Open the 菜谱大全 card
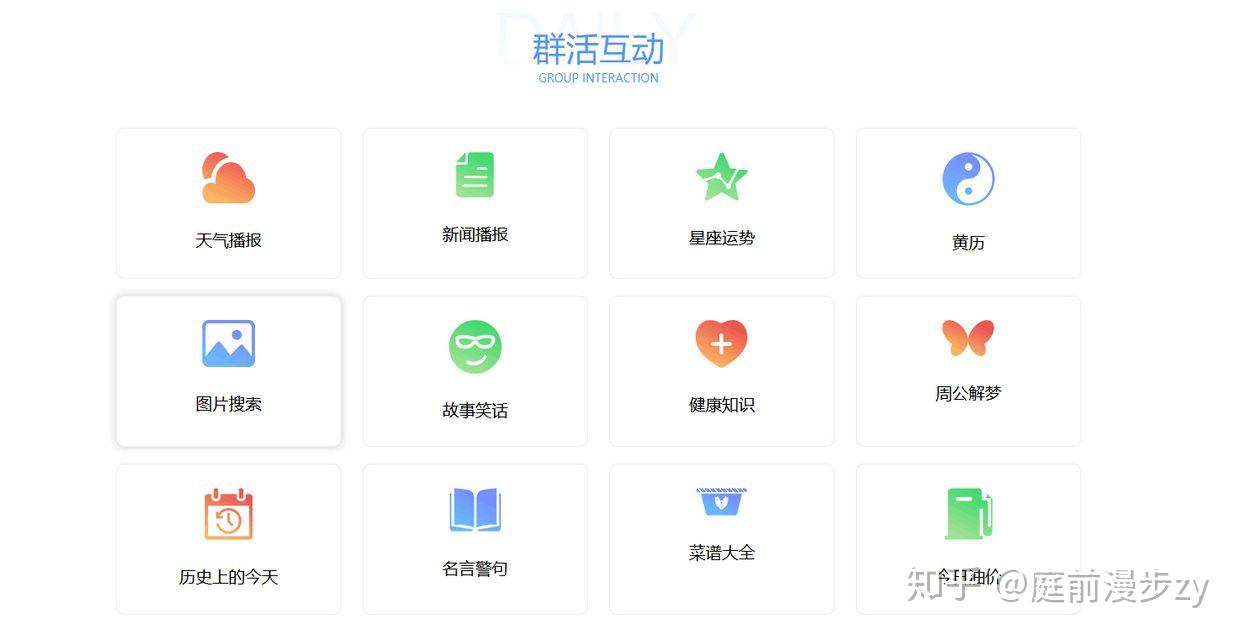The width and height of the screenshot is (1240, 640). point(721,538)
